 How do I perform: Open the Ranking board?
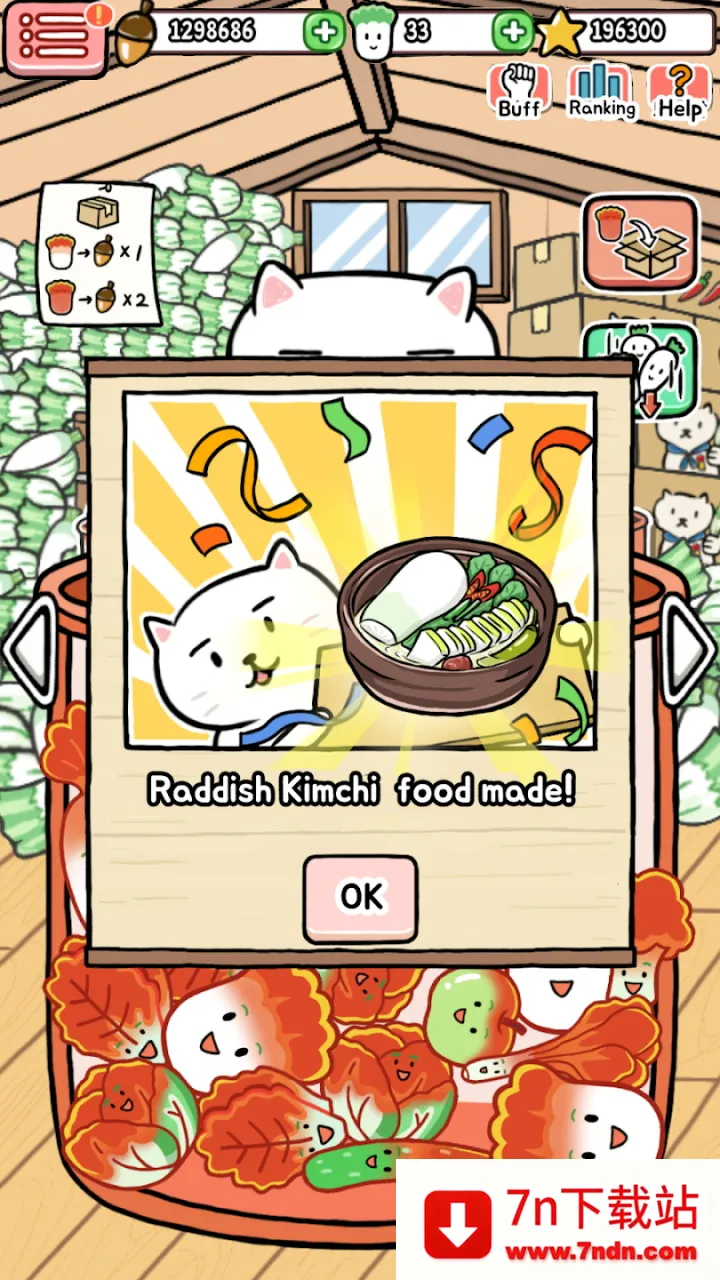point(602,92)
